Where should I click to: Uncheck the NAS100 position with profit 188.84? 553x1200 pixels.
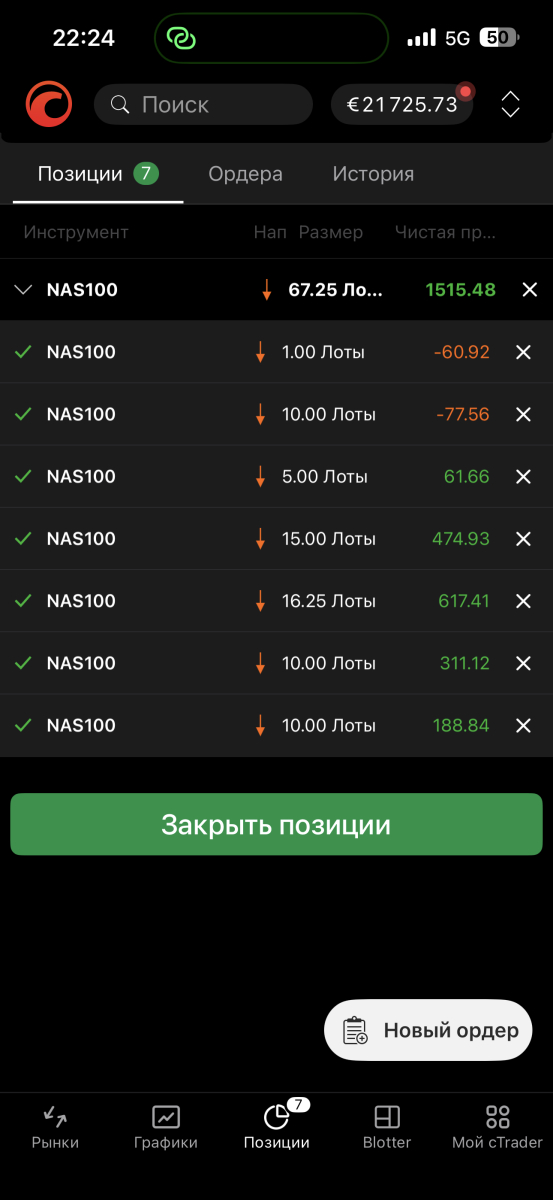[24, 725]
